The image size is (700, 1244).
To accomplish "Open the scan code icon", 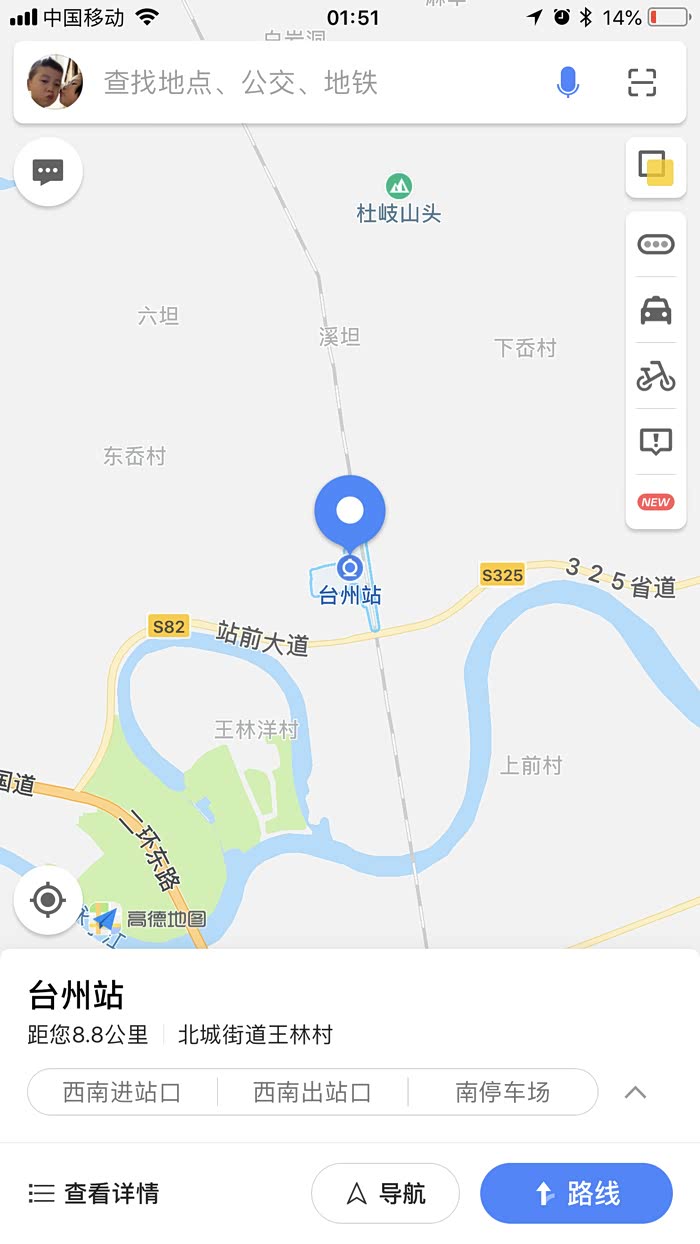I will (642, 82).
